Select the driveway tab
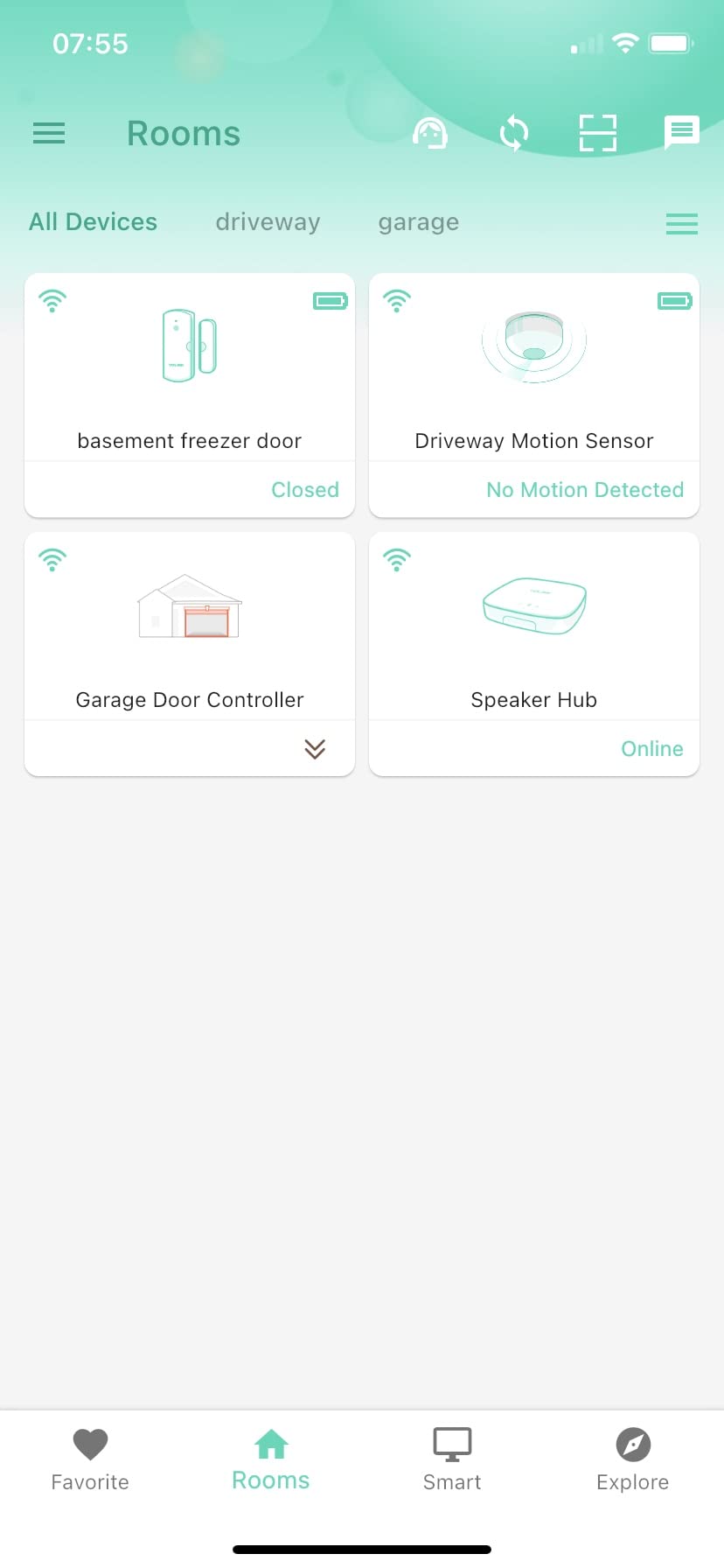This screenshot has height=1568, width=724. pyautogui.click(x=268, y=221)
